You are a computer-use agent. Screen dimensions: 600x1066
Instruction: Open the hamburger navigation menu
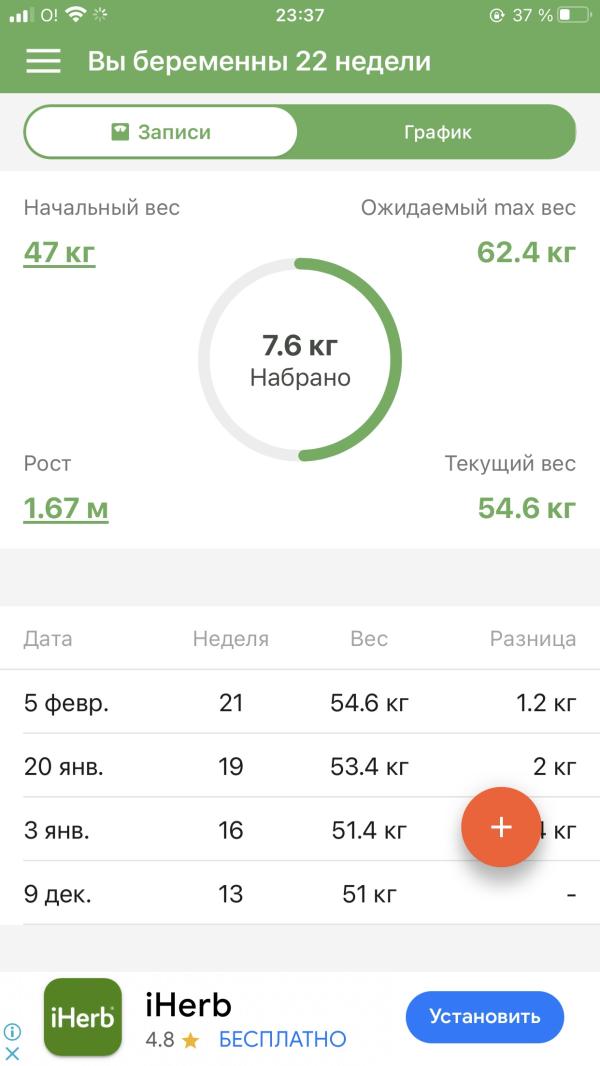[43, 61]
